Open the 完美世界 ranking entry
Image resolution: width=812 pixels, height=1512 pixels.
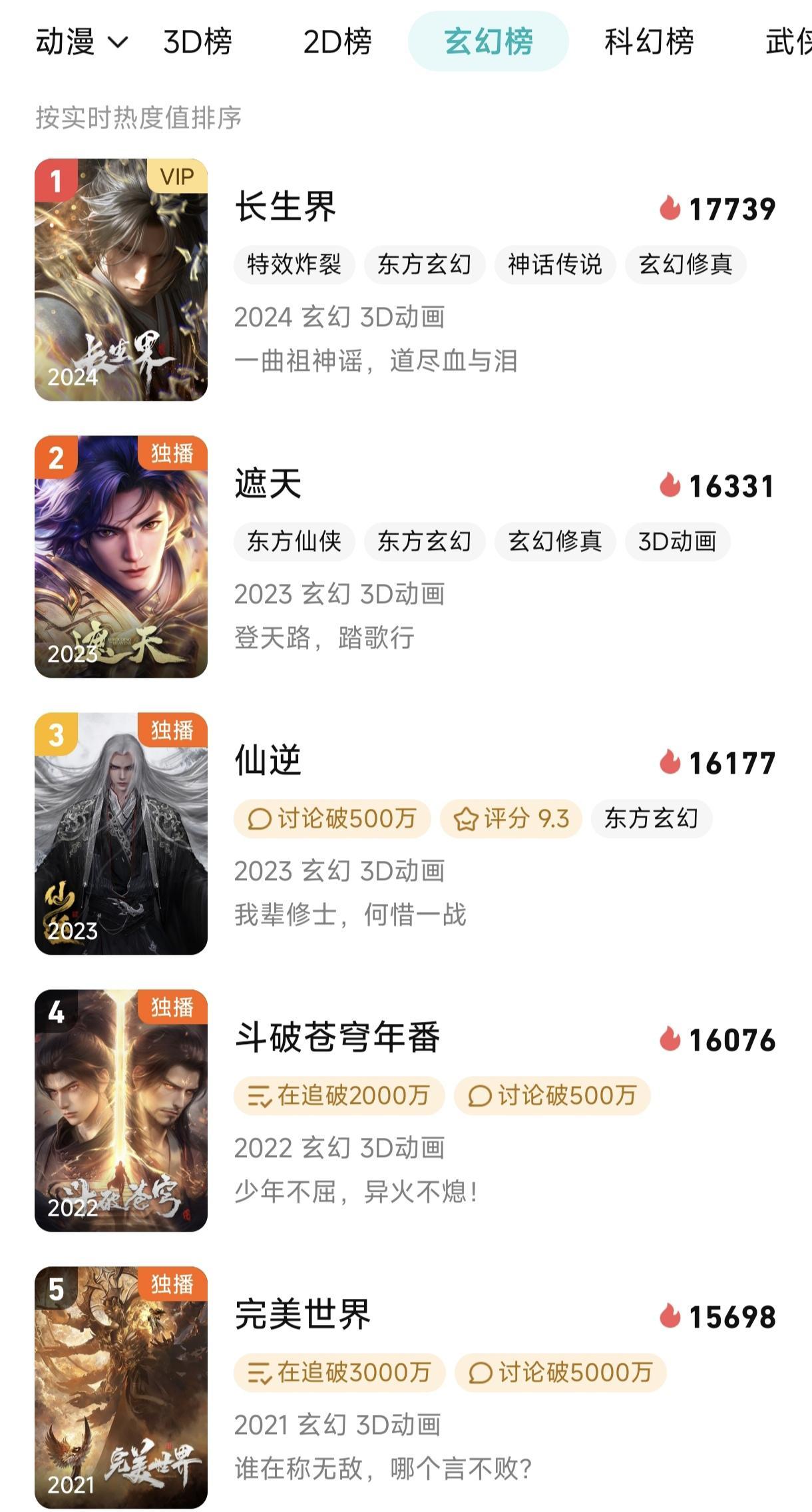(x=303, y=1314)
